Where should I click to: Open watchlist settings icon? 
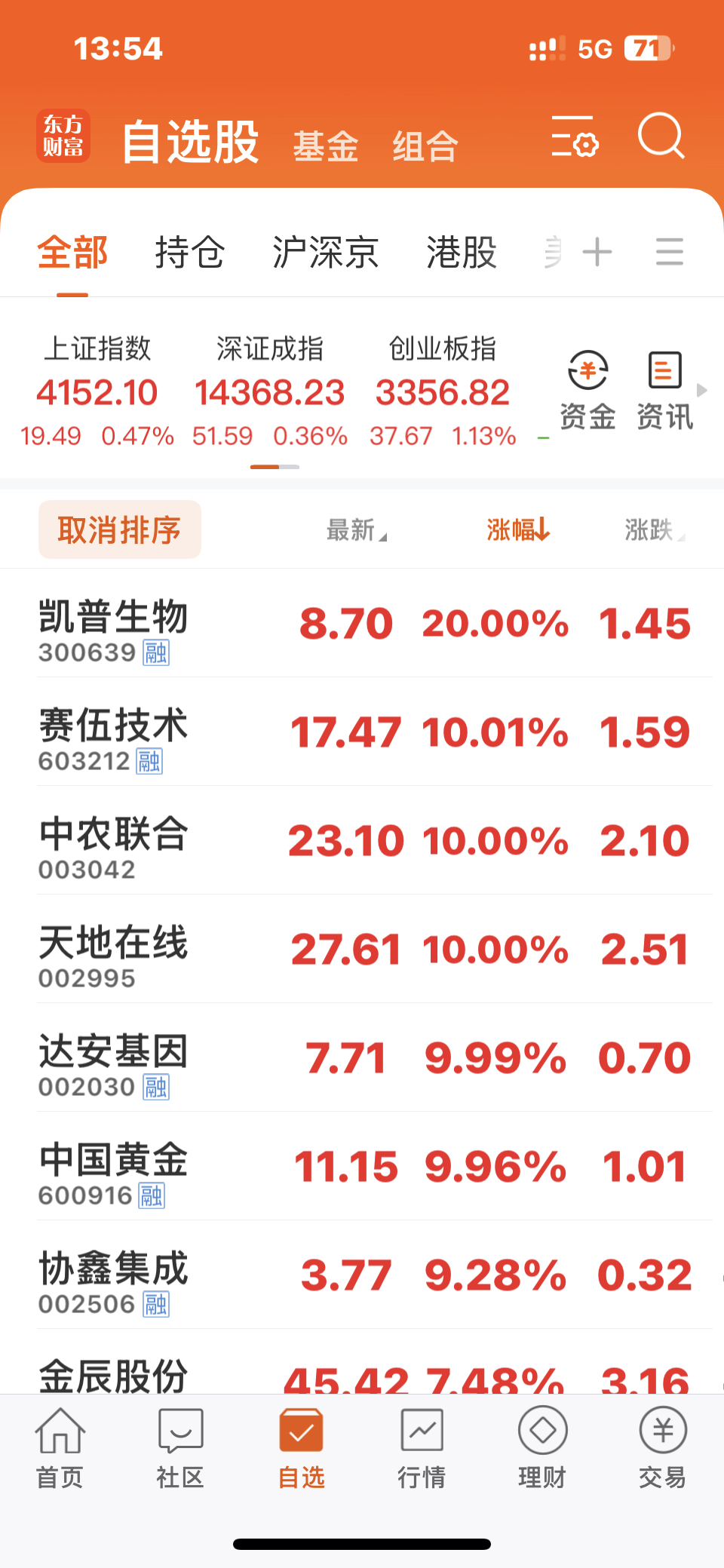click(x=574, y=137)
